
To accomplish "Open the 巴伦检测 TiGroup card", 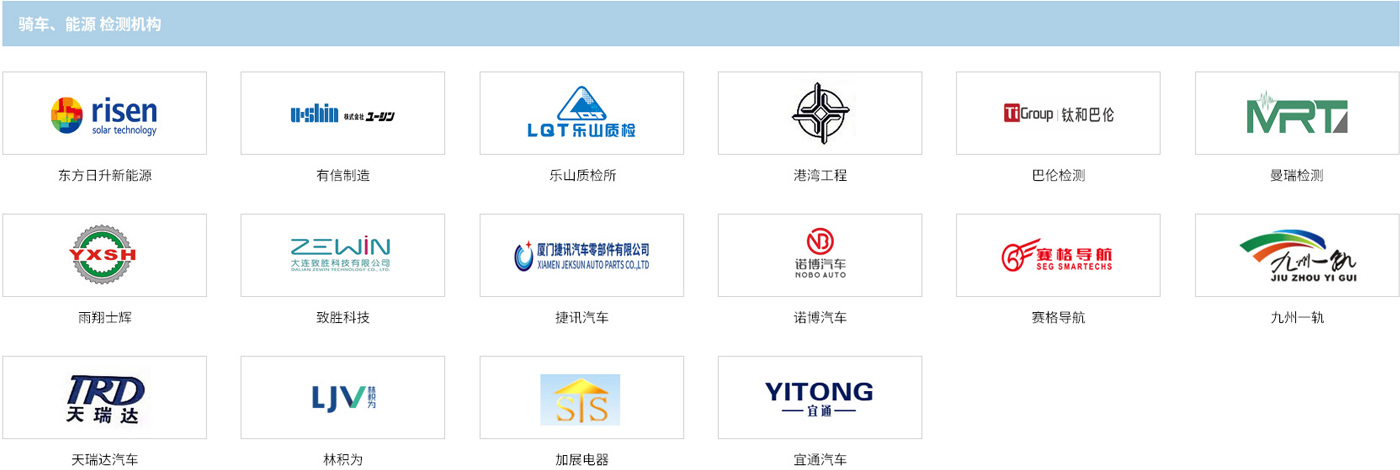I will [x=1058, y=113].
